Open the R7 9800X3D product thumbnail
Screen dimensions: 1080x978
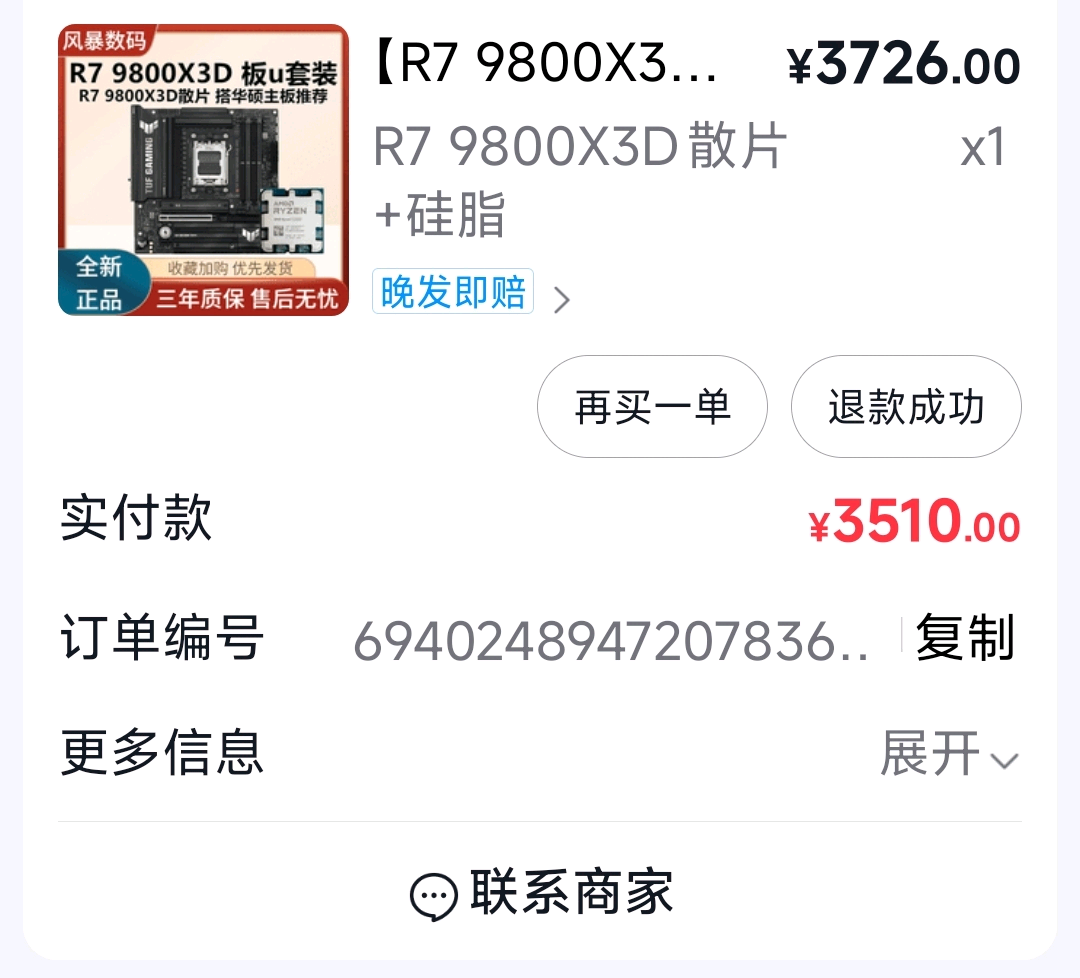point(203,170)
